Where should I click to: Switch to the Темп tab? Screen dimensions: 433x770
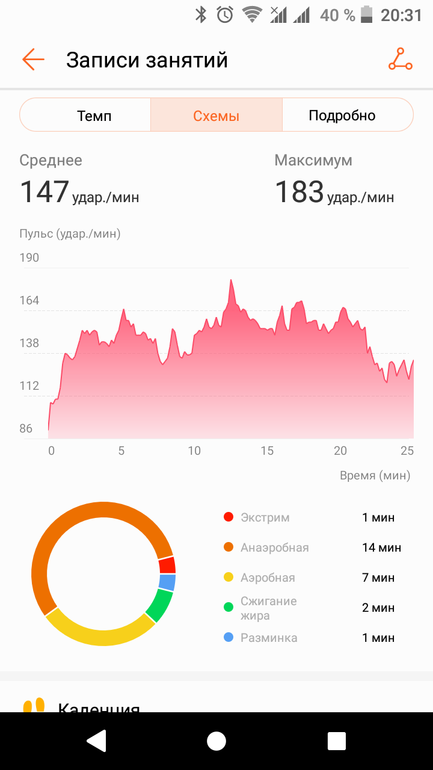[x=94, y=115]
